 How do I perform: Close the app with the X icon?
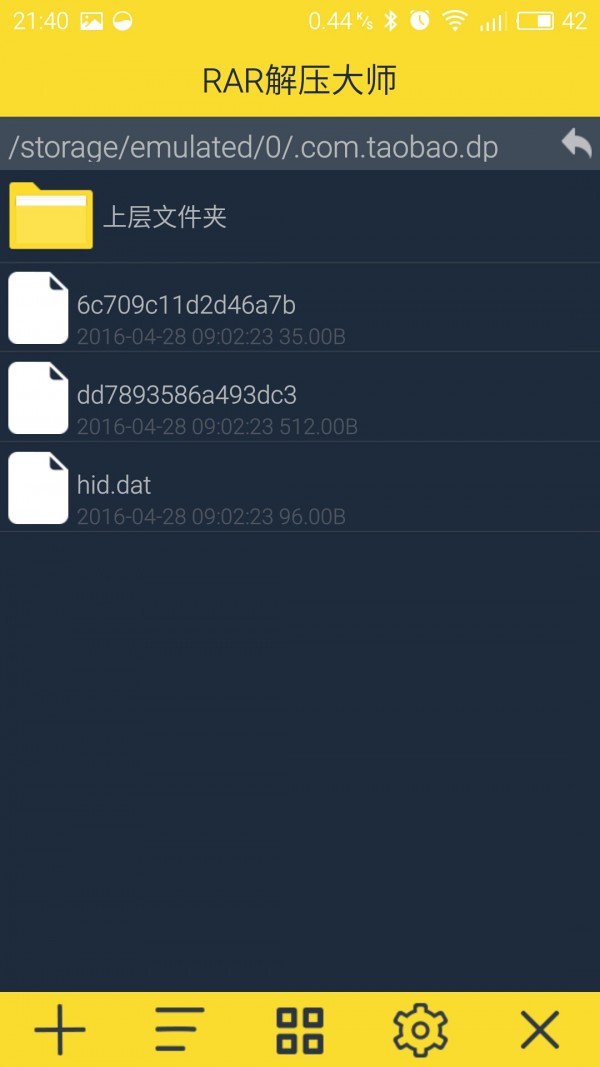540,1029
